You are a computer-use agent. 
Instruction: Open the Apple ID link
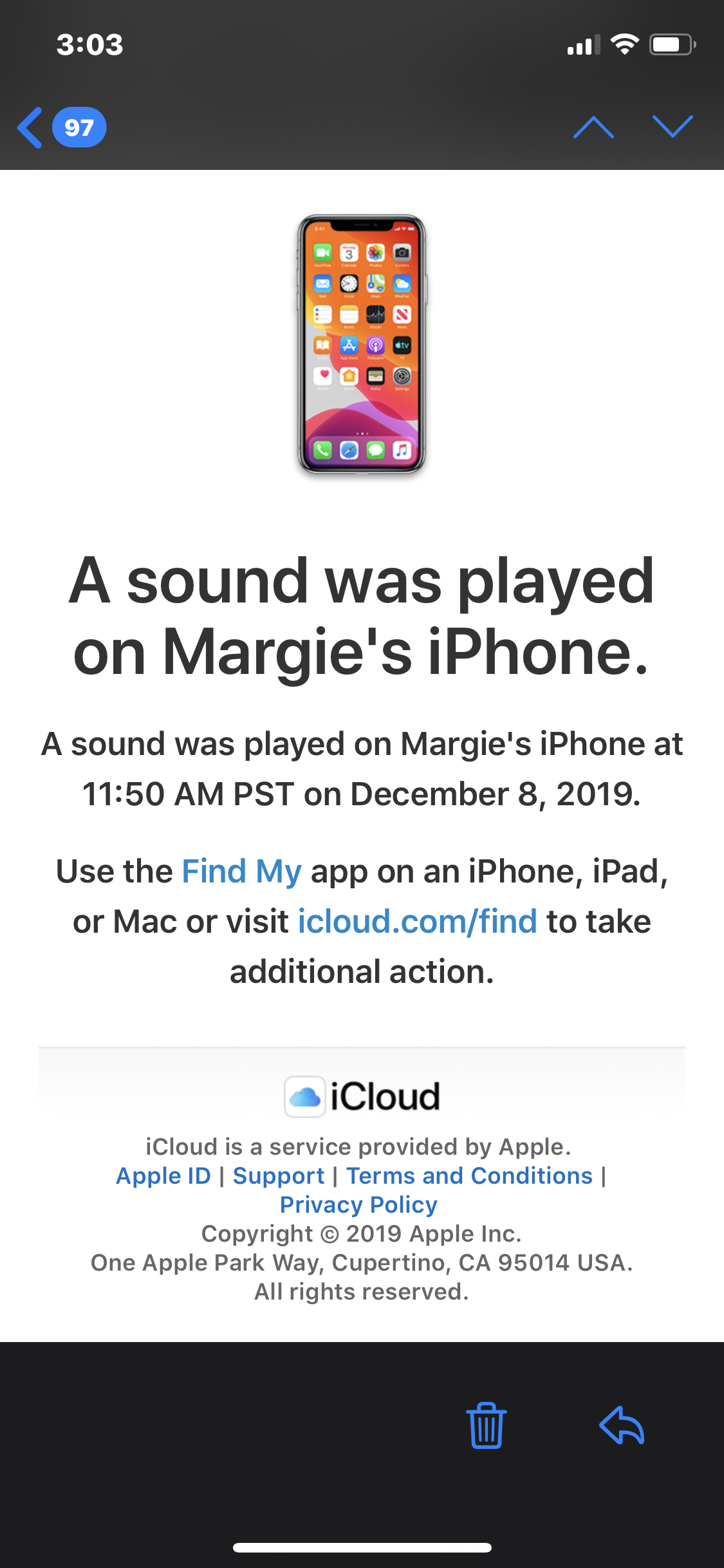pyautogui.click(x=163, y=1176)
